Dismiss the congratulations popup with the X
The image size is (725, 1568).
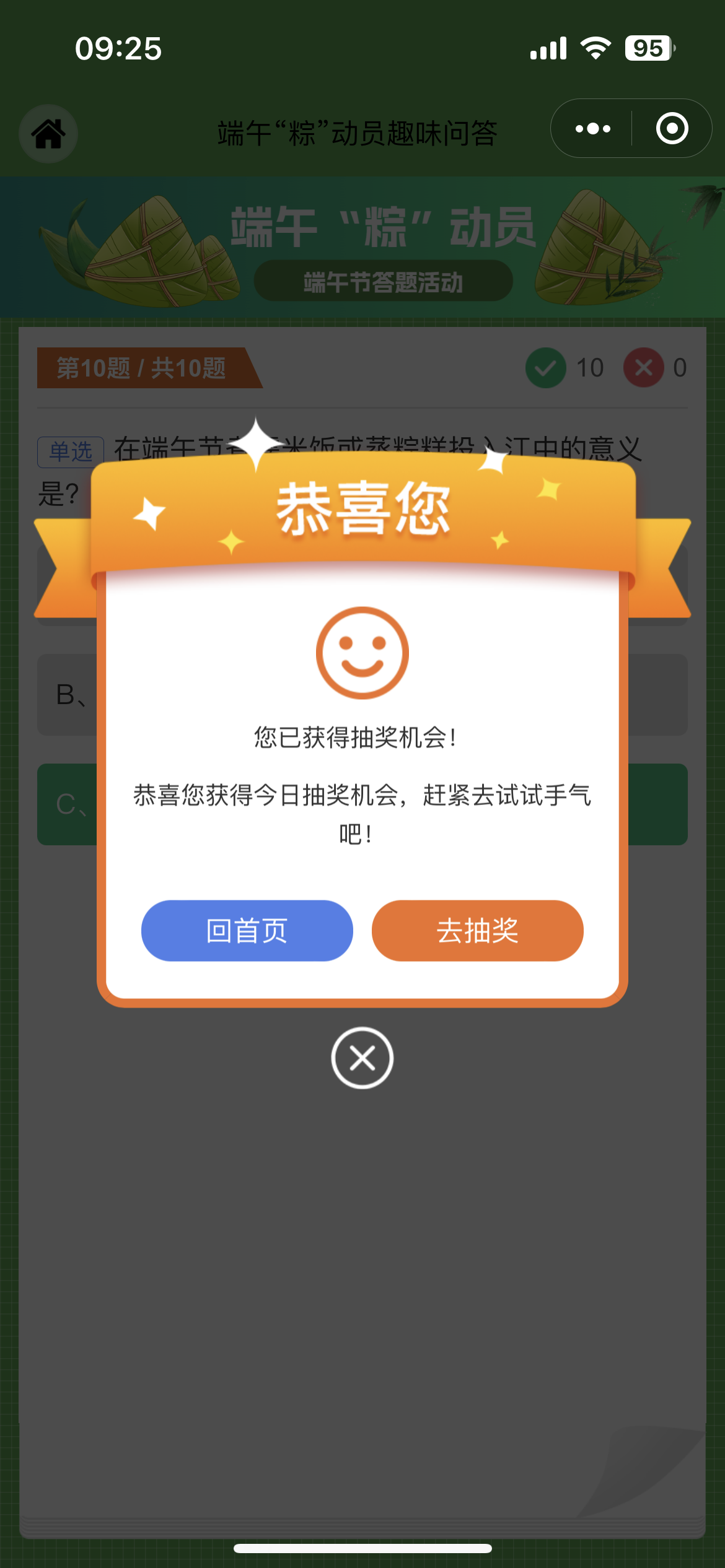[x=362, y=1058]
